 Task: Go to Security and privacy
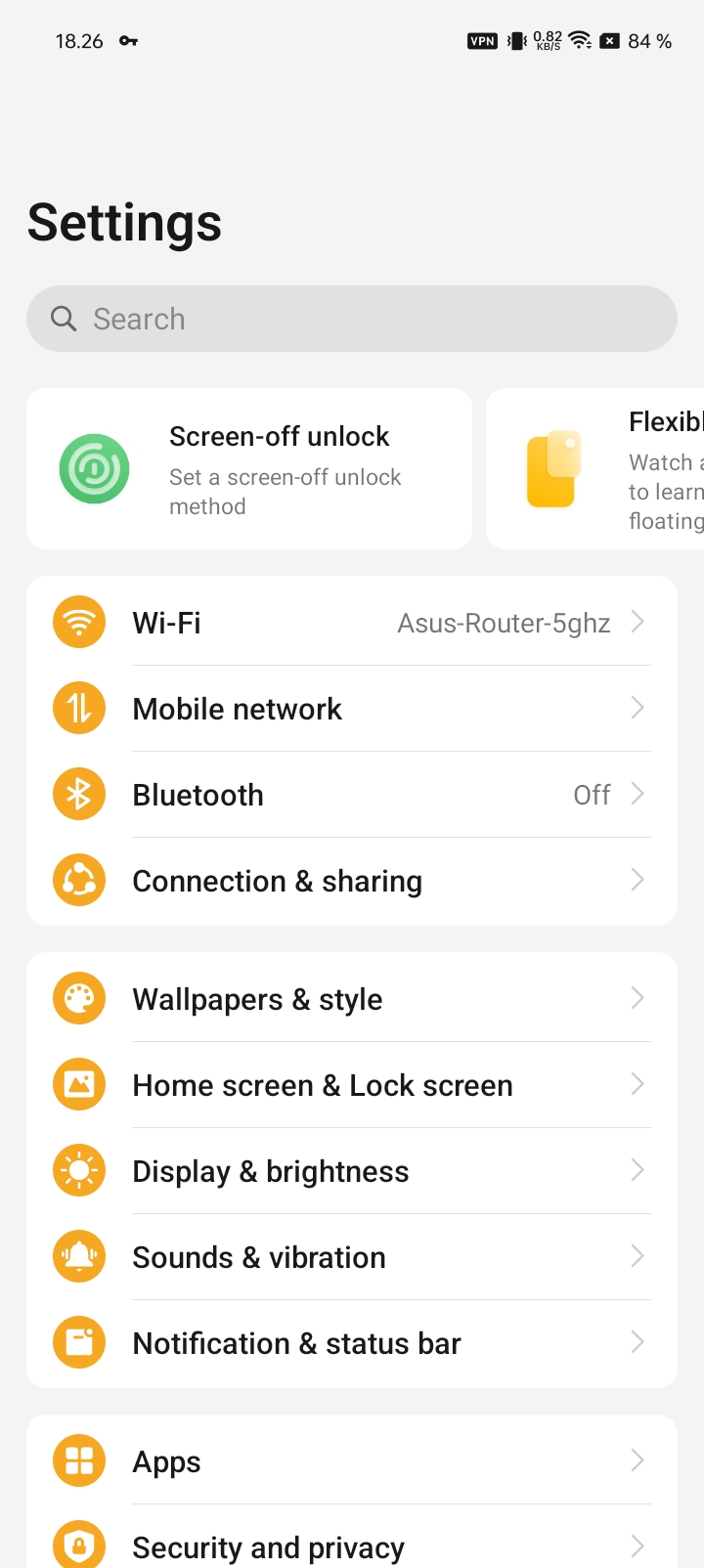point(352,1546)
